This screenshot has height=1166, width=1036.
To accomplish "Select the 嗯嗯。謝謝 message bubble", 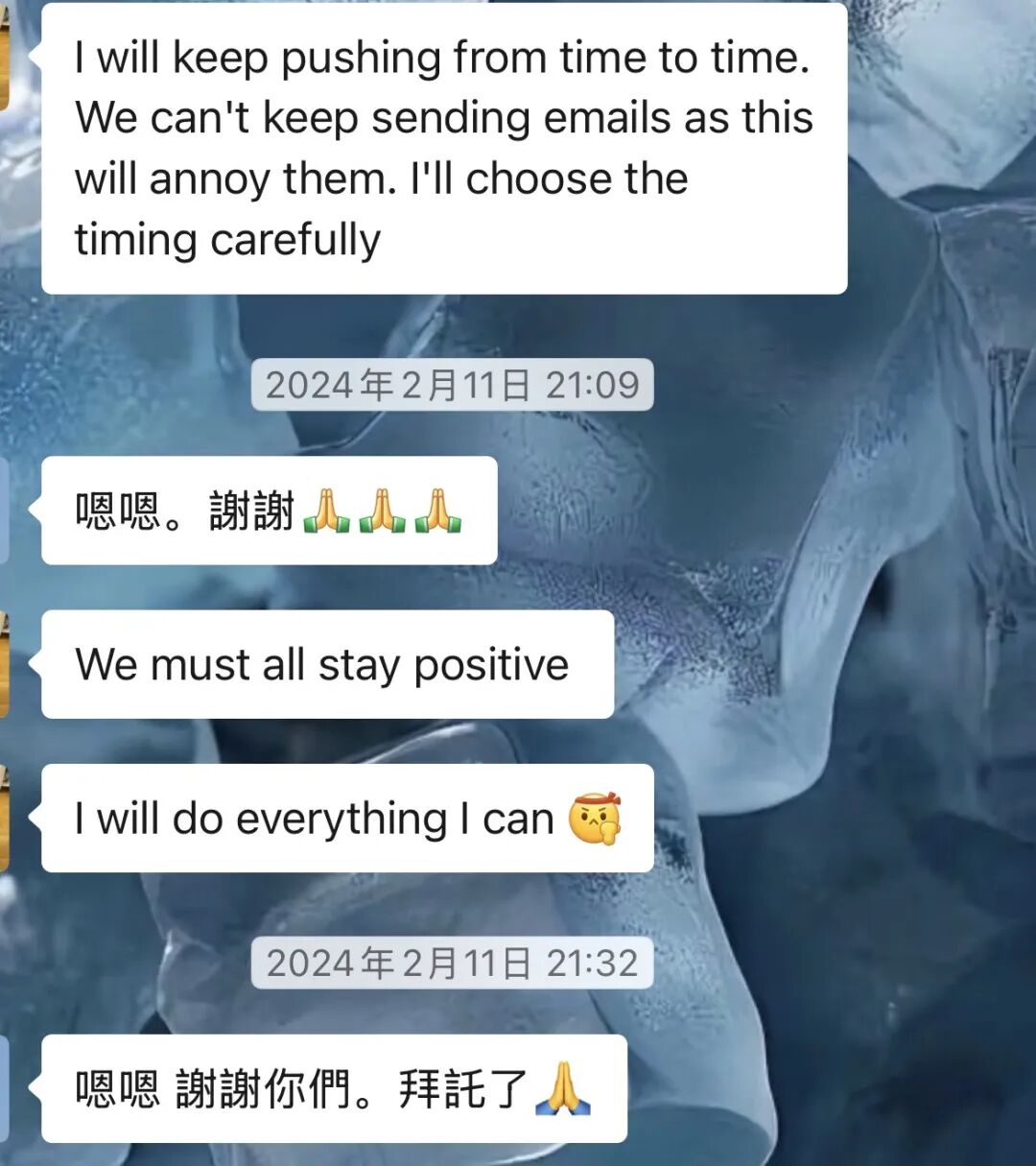I will click(269, 512).
